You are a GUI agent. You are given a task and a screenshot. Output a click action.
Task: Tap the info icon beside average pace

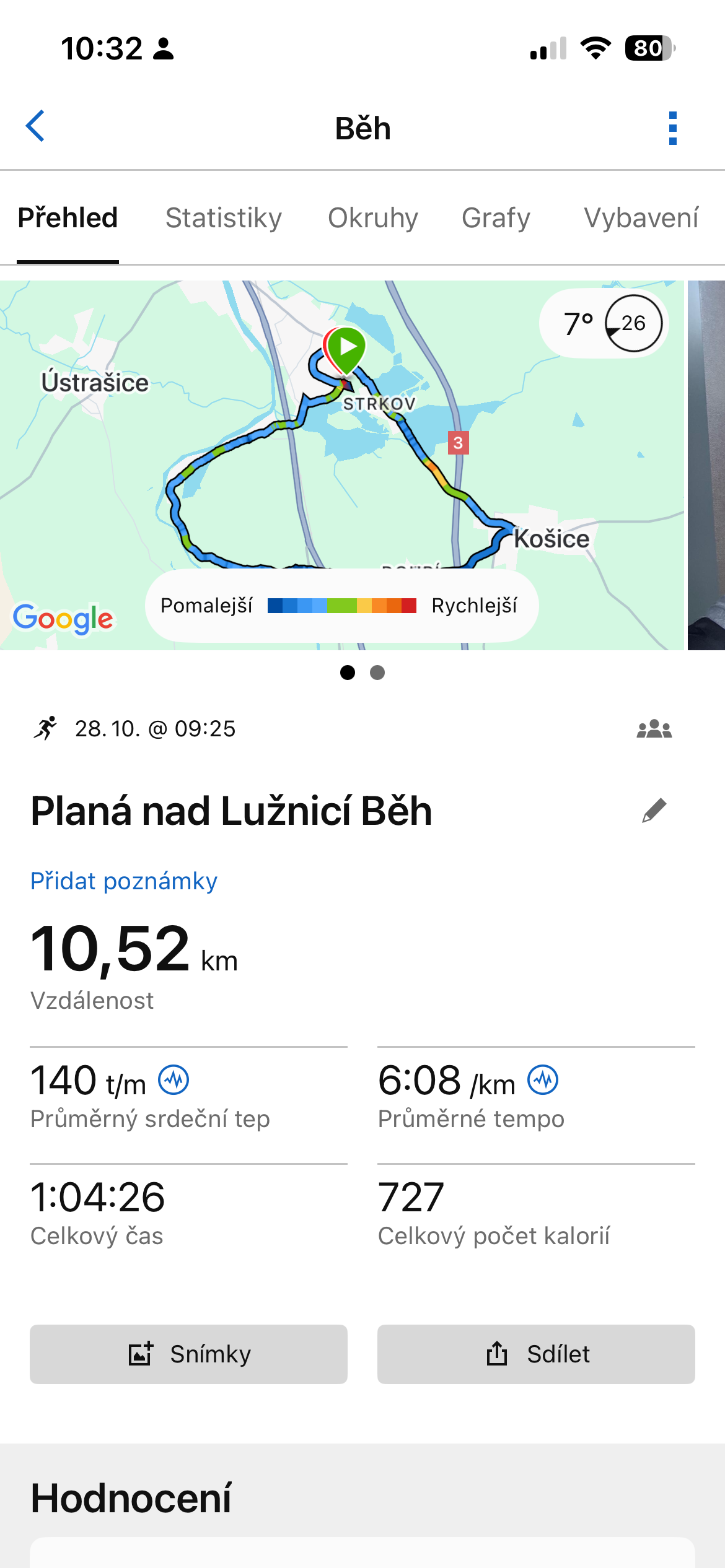tap(543, 1080)
